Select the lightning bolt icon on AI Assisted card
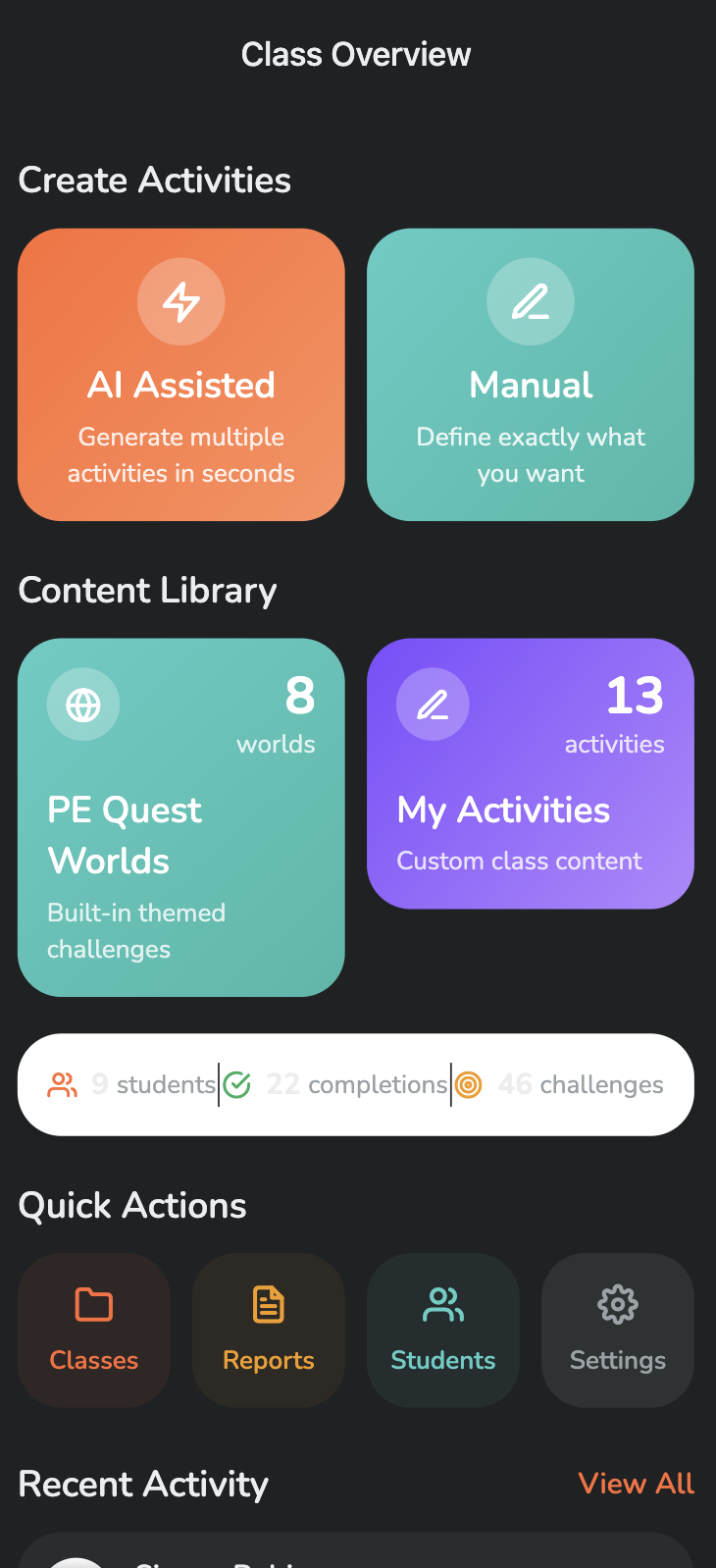 (181, 301)
